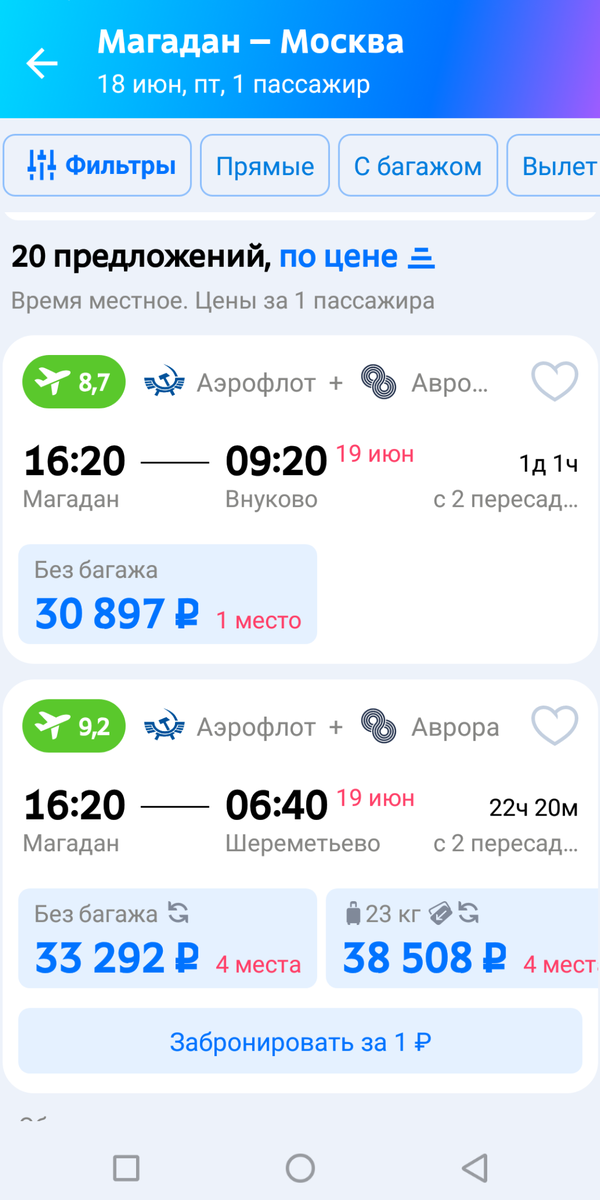
Task: Select the 38 508 ₽ fare with 23 кг
Action: [x=463, y=938]
